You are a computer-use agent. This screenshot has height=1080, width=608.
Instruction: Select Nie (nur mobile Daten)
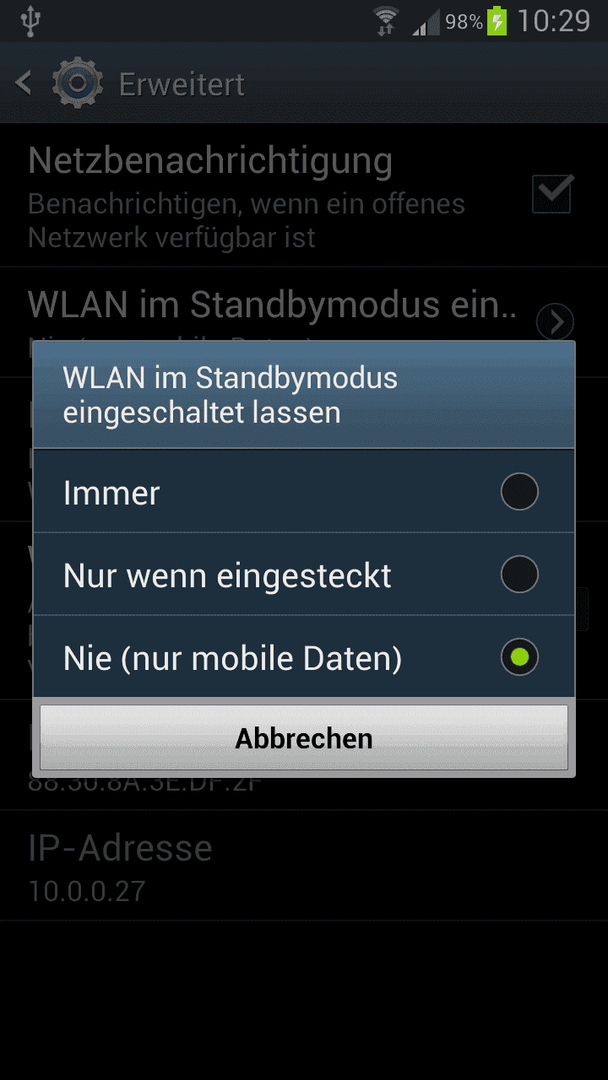click(303, 658)
